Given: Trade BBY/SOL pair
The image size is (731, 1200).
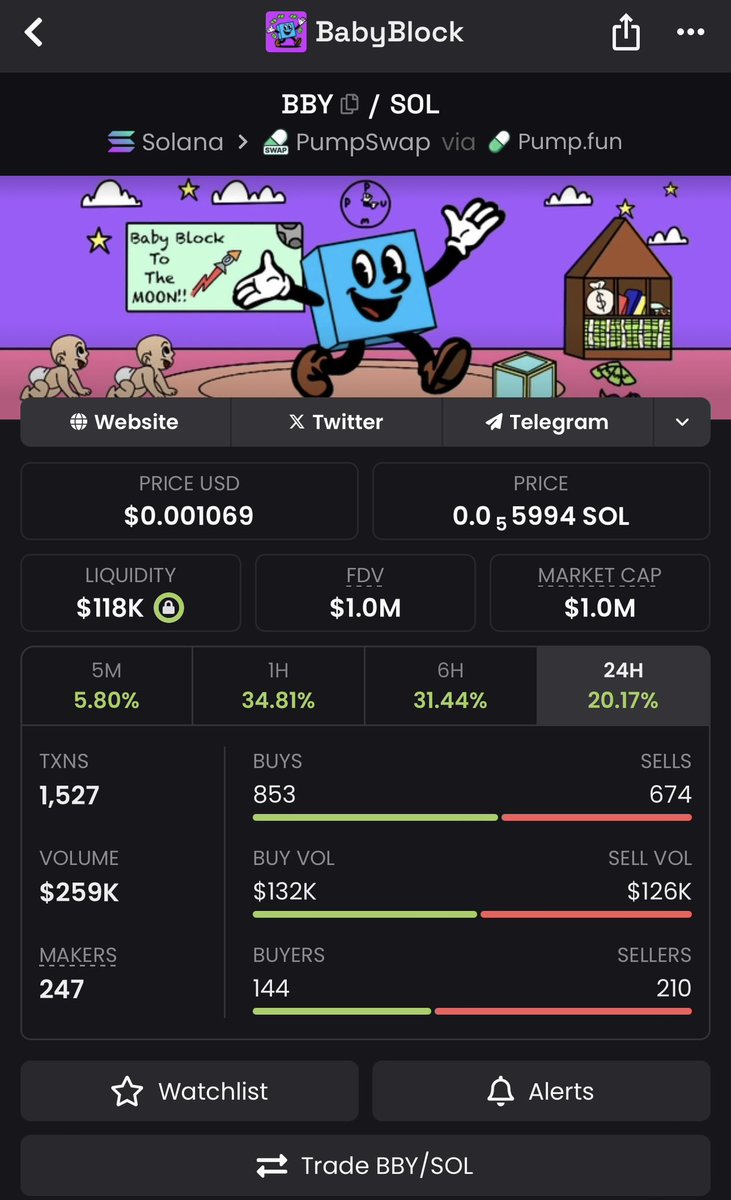Looking at the screenshot, I should click(365, 1166).
